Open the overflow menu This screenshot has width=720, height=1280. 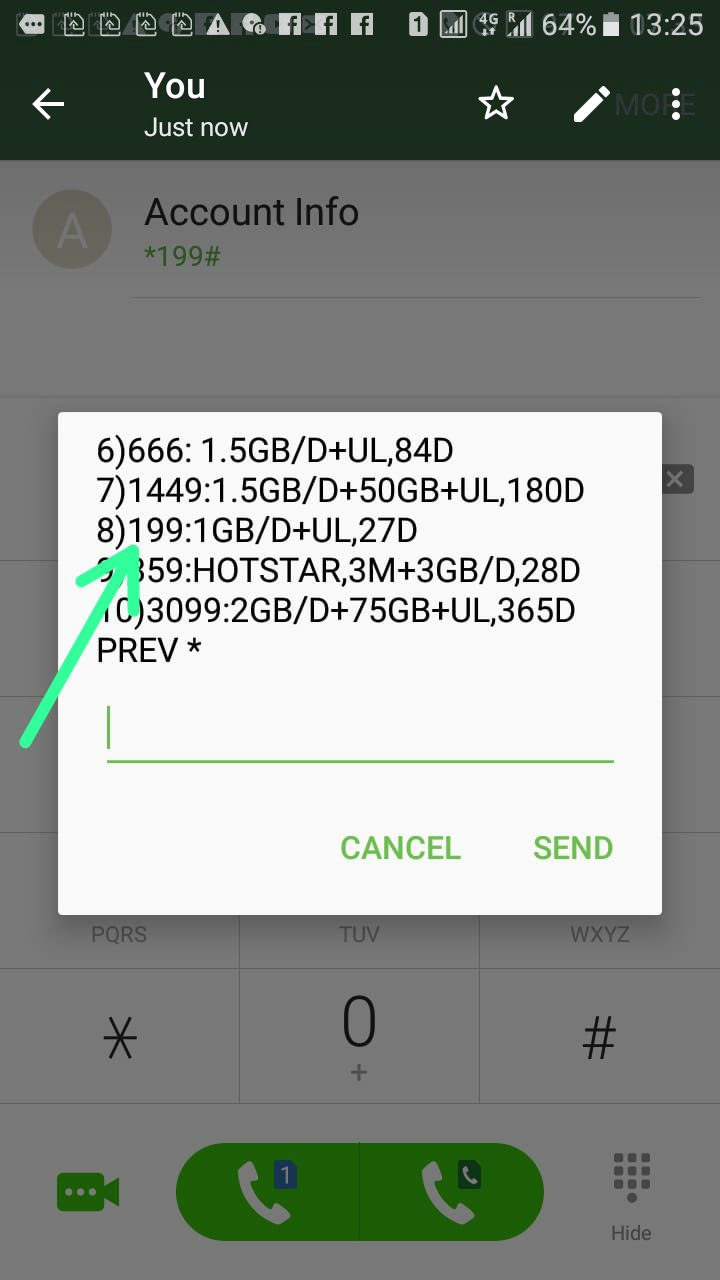click(x=677, y=104)
